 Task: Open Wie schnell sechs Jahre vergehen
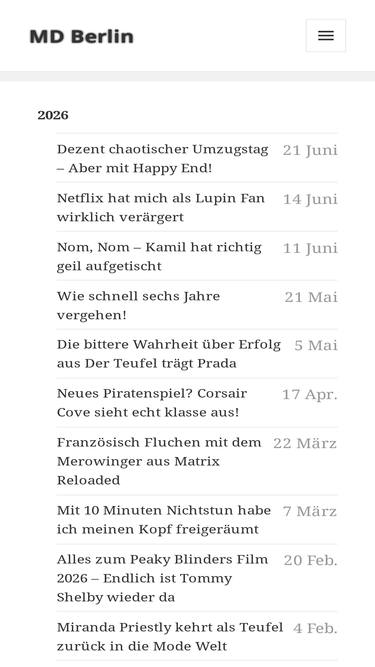(x=139, y=305)
